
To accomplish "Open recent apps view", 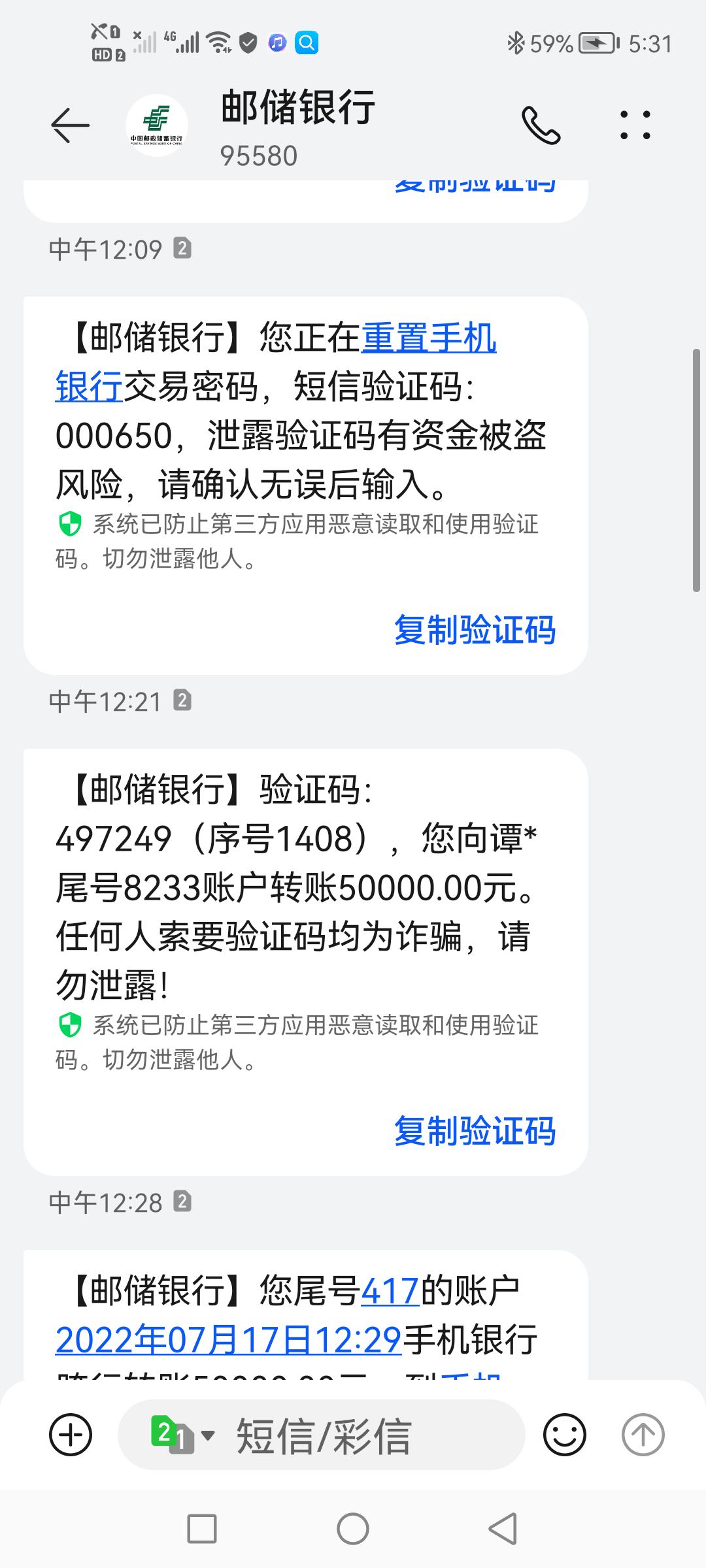I will (202, 1529).
